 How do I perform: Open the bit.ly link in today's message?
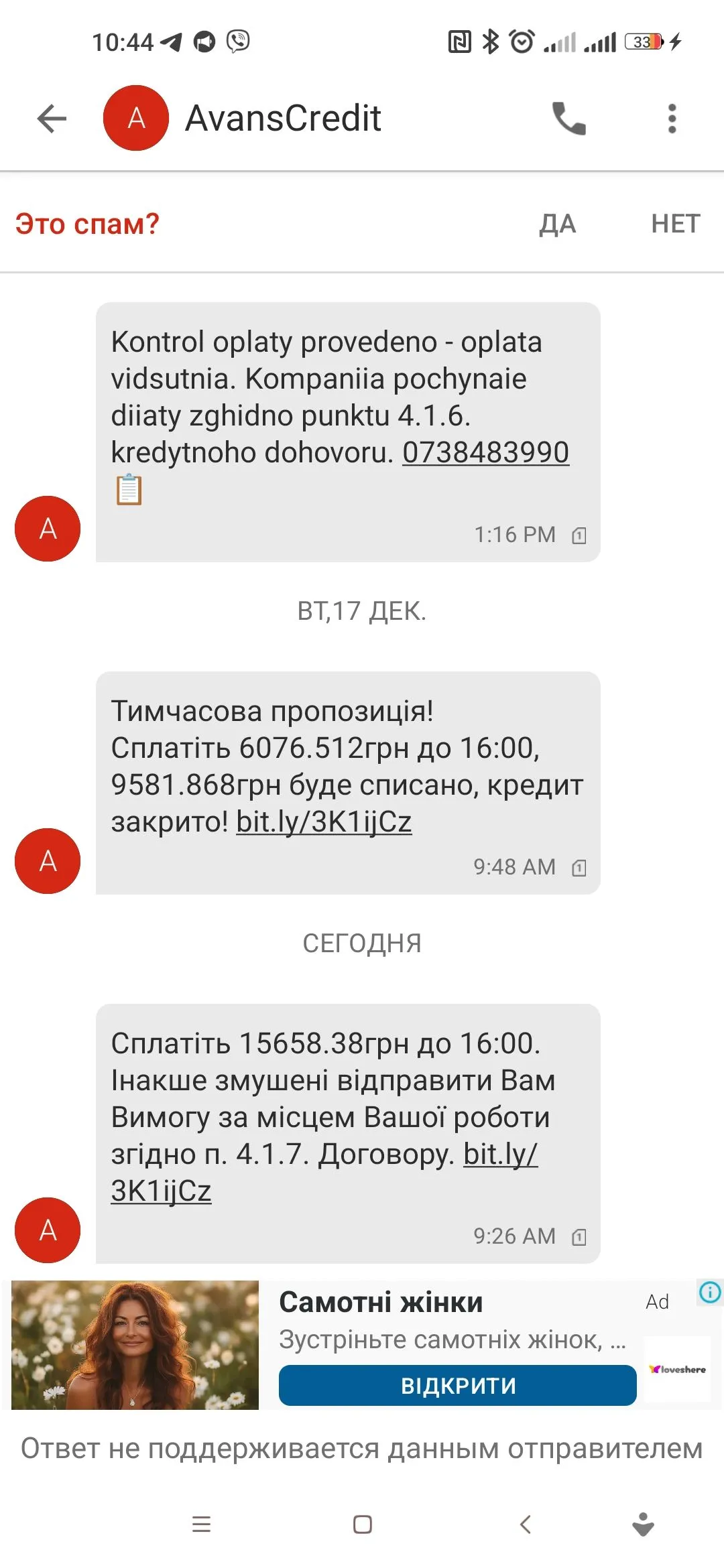coord(499,1154)
